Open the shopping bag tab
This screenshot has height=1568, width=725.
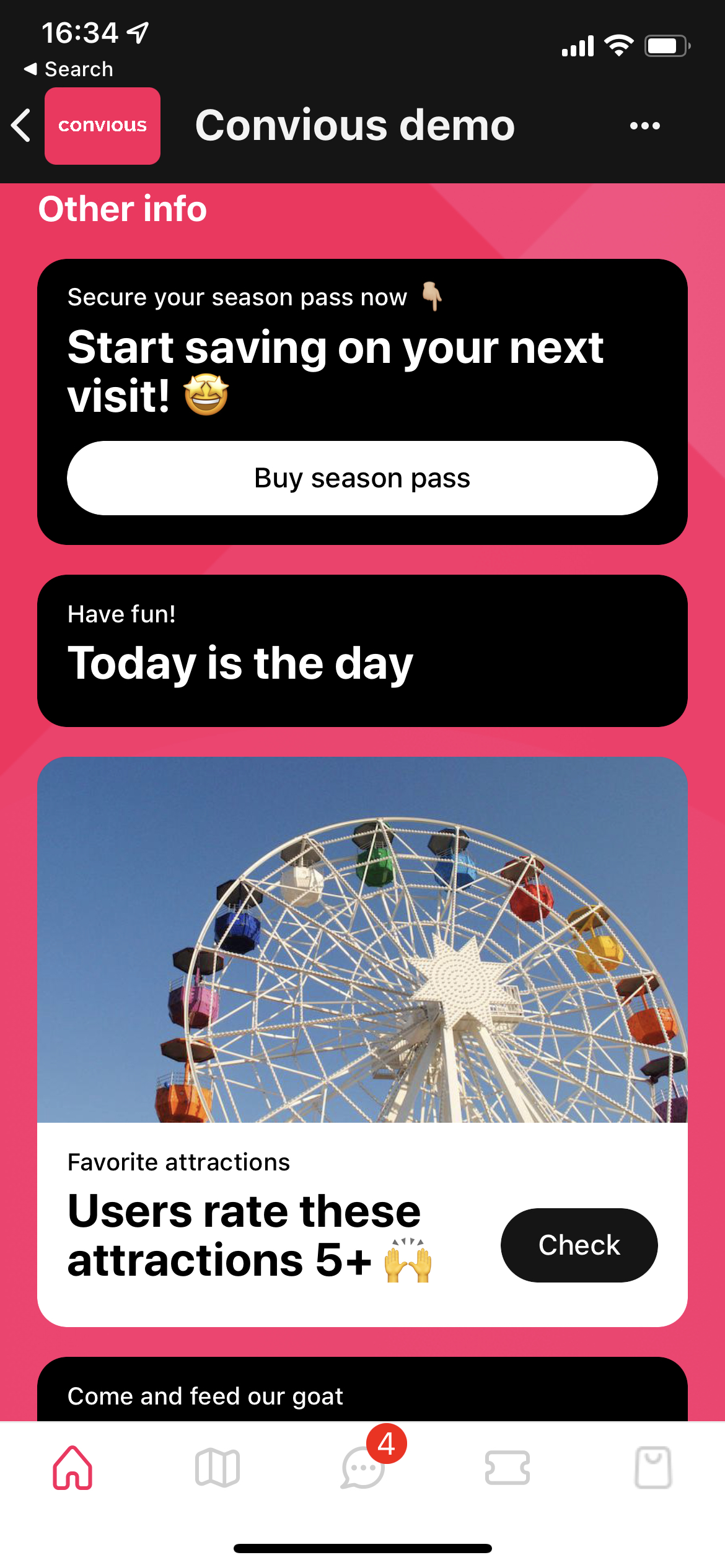[x=652, y=1468]
